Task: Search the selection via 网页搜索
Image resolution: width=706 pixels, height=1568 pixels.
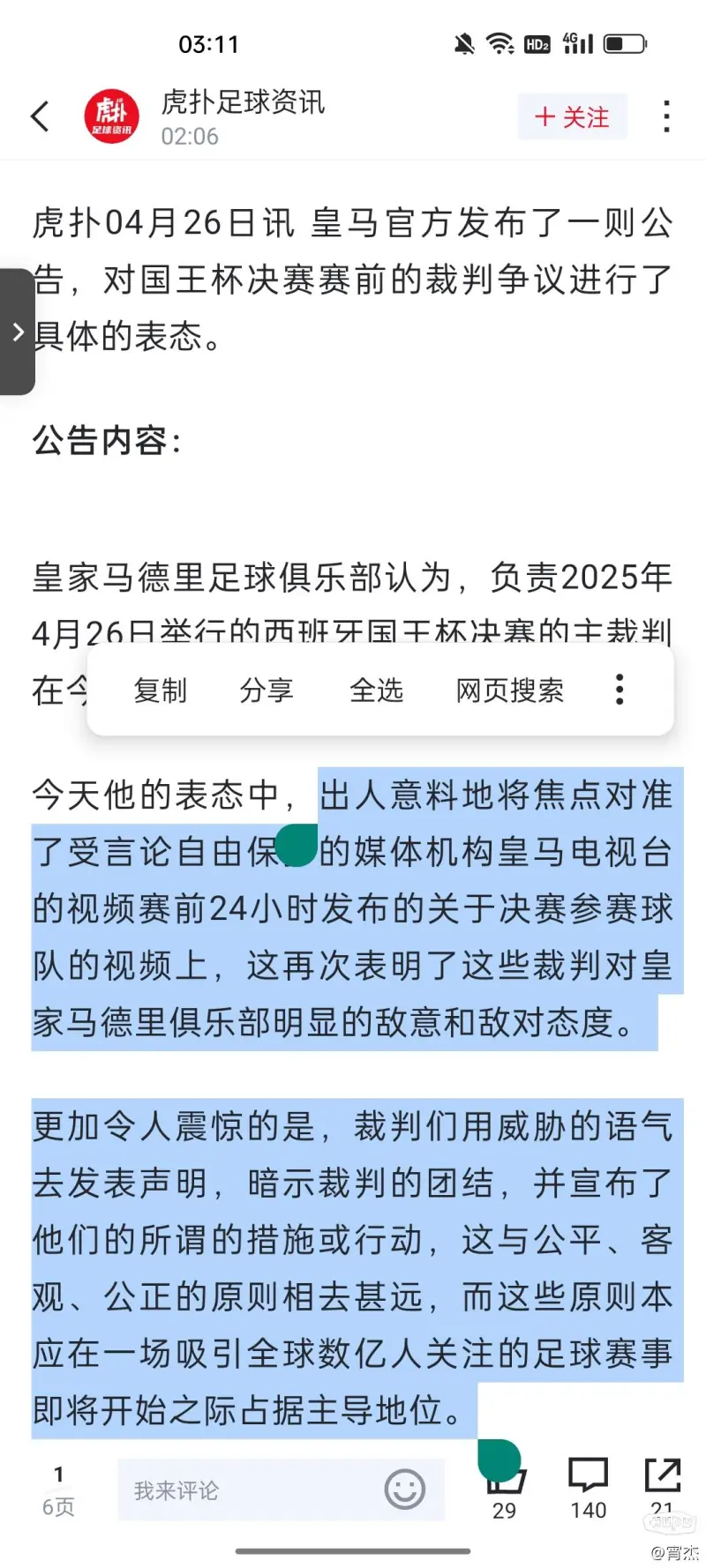Action: tap(509, 690)
